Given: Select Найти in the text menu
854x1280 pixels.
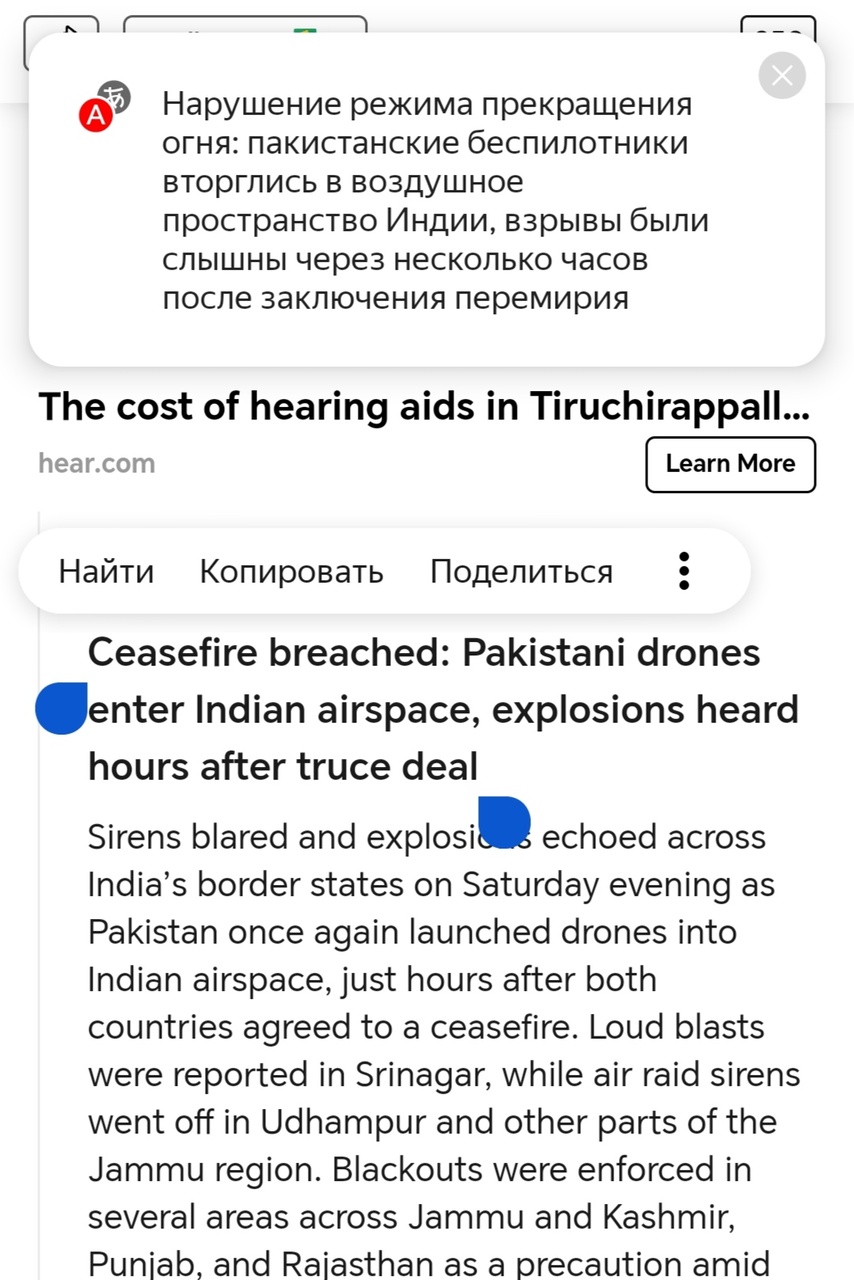Looking at the screenshot, I should pyautogui.click(x=106, y=572).
